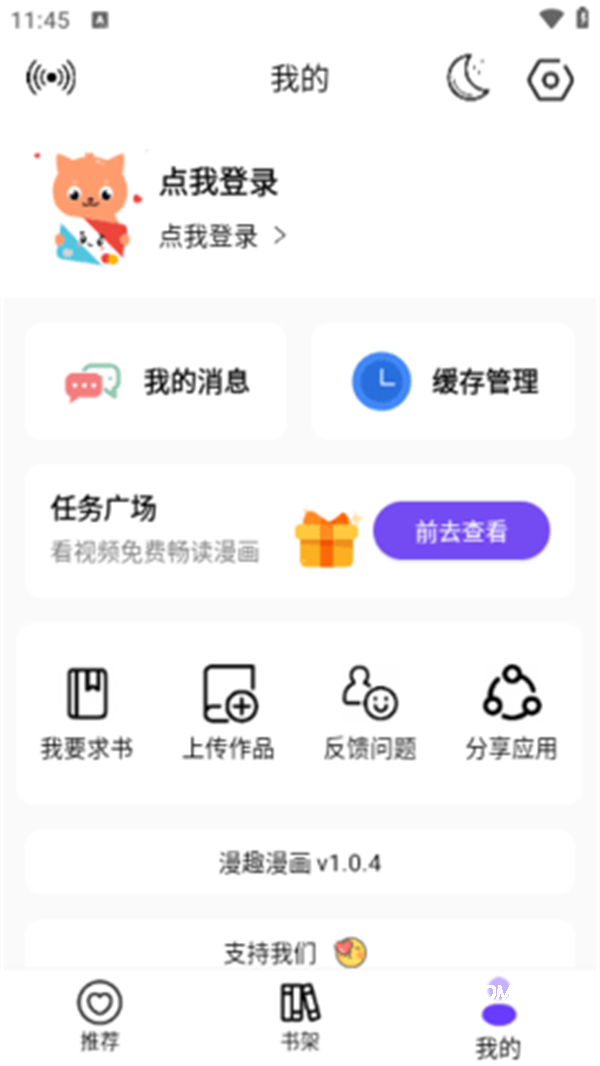Open the broadcast signal icon

51,78
